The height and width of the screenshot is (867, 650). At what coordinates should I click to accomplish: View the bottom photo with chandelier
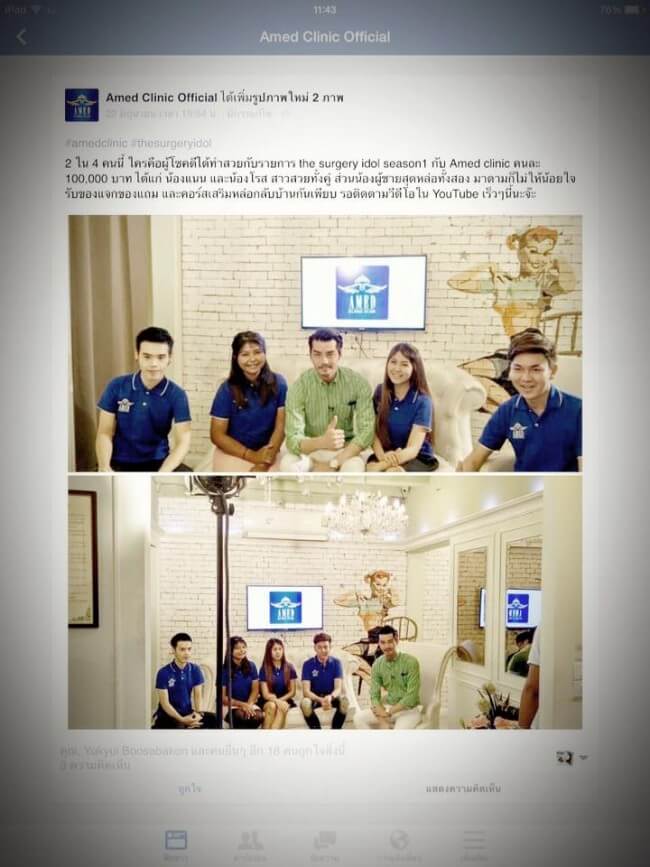click(325, 602)
